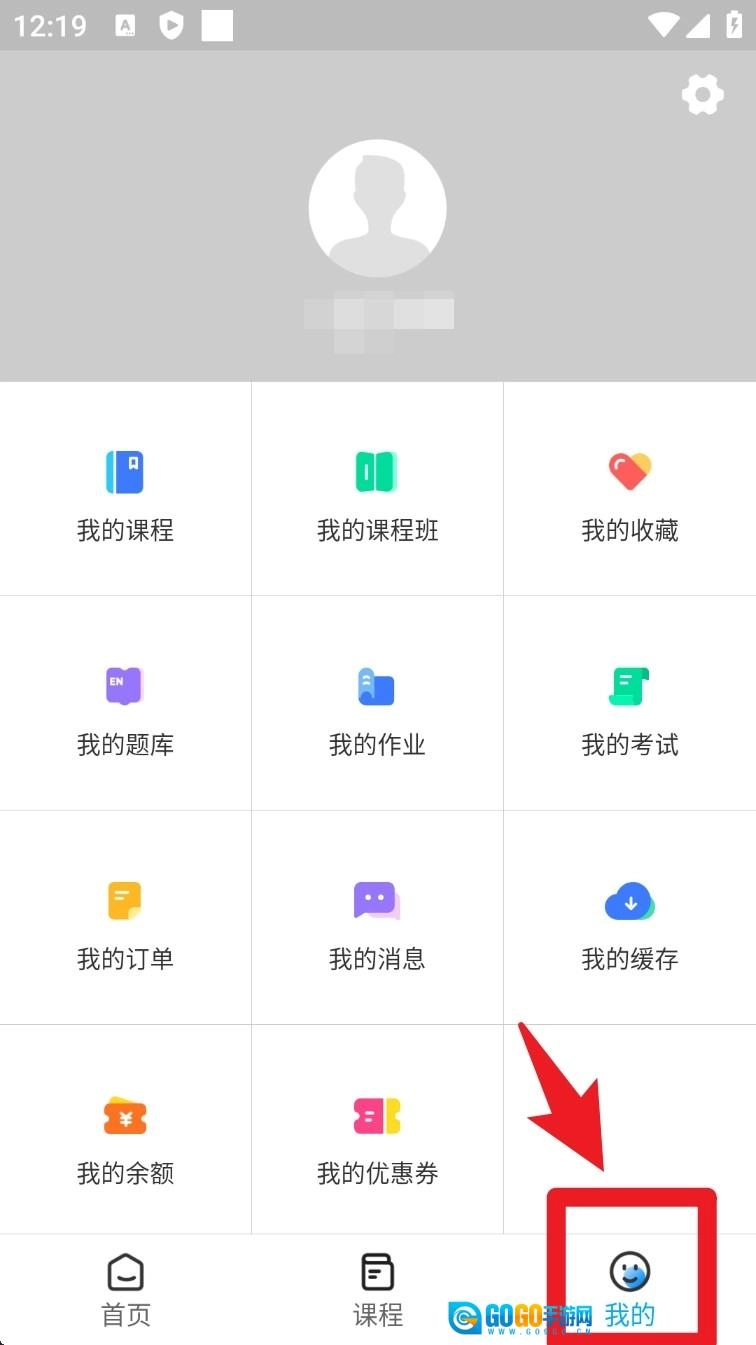Open 我的缓存 downloads

tap(630, 918)
